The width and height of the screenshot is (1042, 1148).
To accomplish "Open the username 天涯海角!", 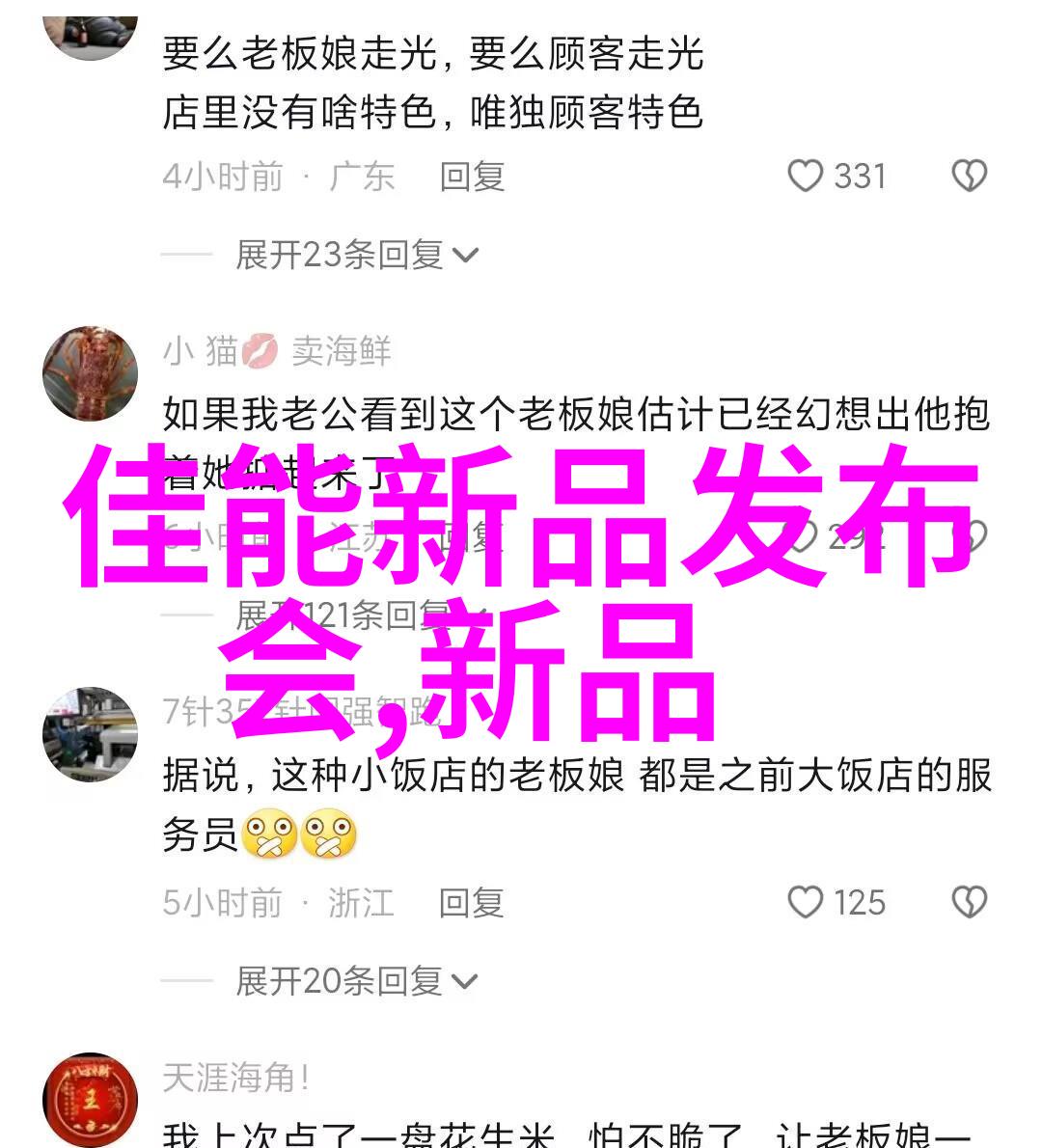I will [x=235, y=1078].
